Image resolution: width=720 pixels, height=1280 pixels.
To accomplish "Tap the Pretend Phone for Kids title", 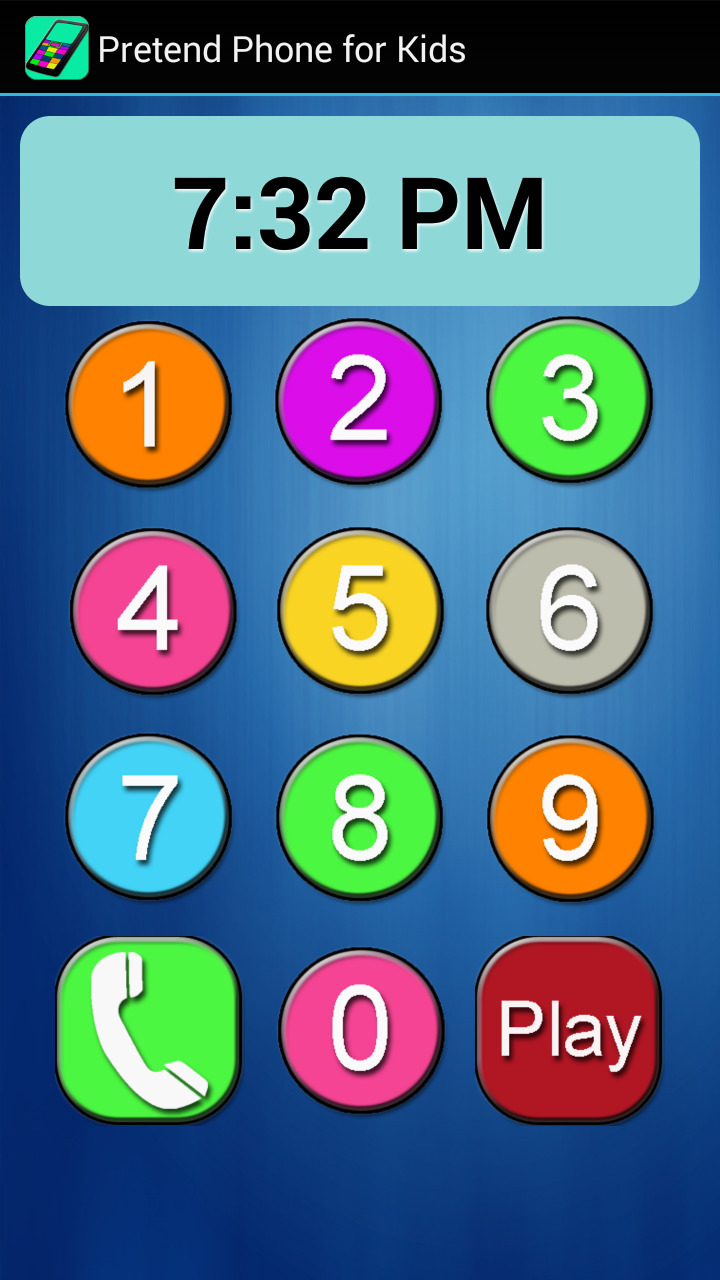I will click(283, 48).
